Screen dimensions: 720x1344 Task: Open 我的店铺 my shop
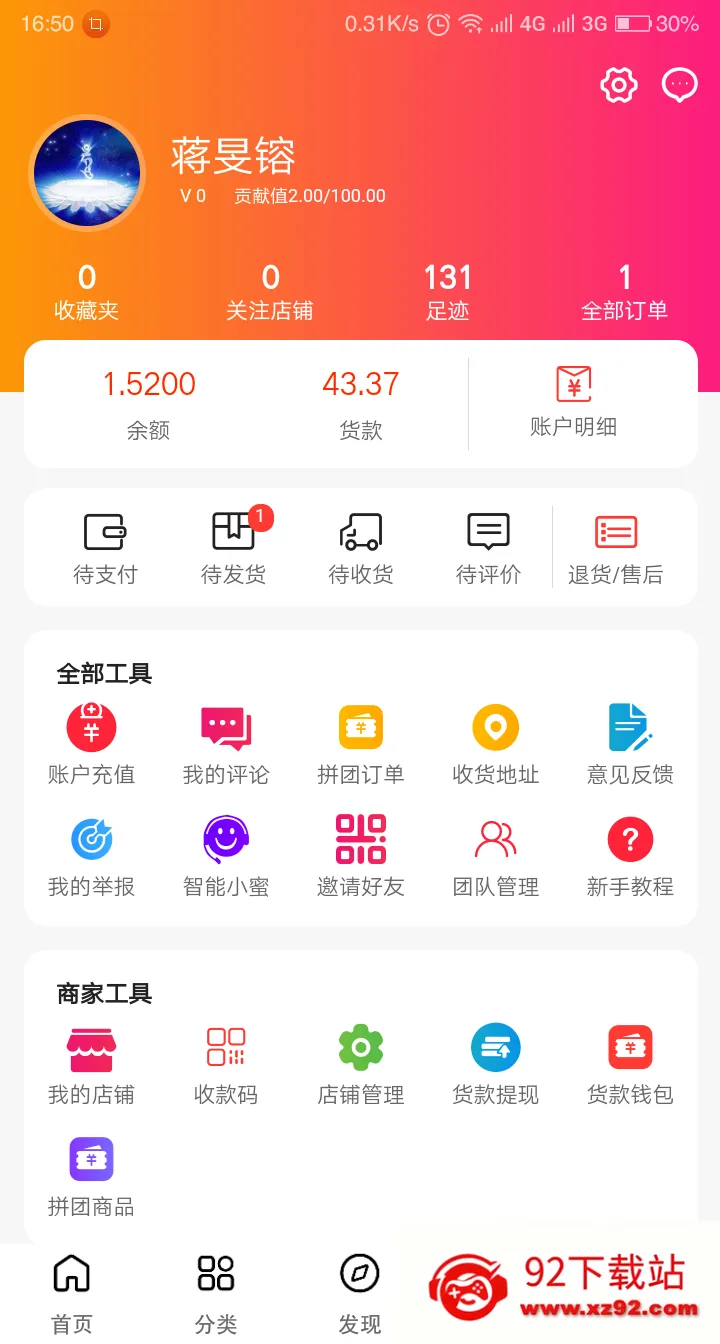tap(91, 1064)
